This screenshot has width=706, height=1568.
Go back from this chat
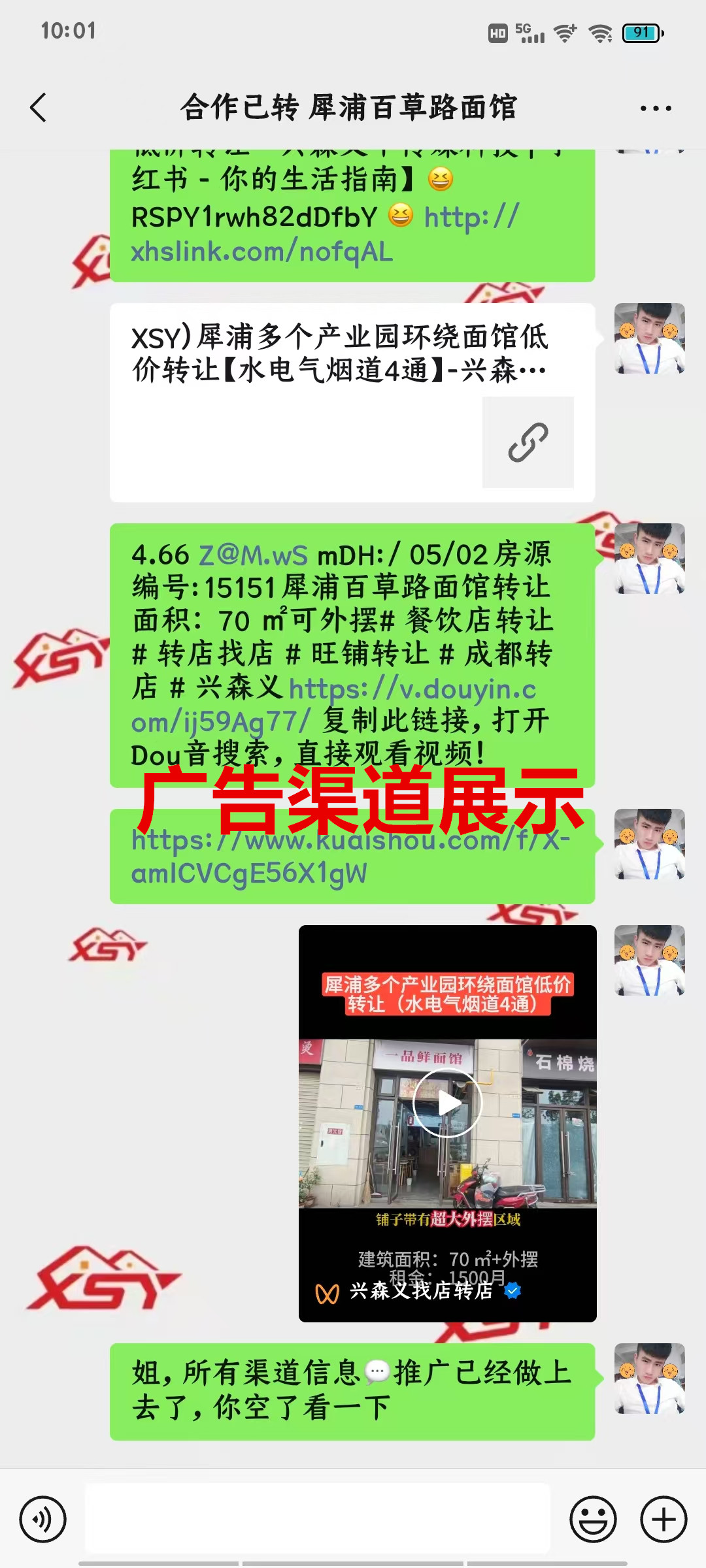click(x=39, y=108)
